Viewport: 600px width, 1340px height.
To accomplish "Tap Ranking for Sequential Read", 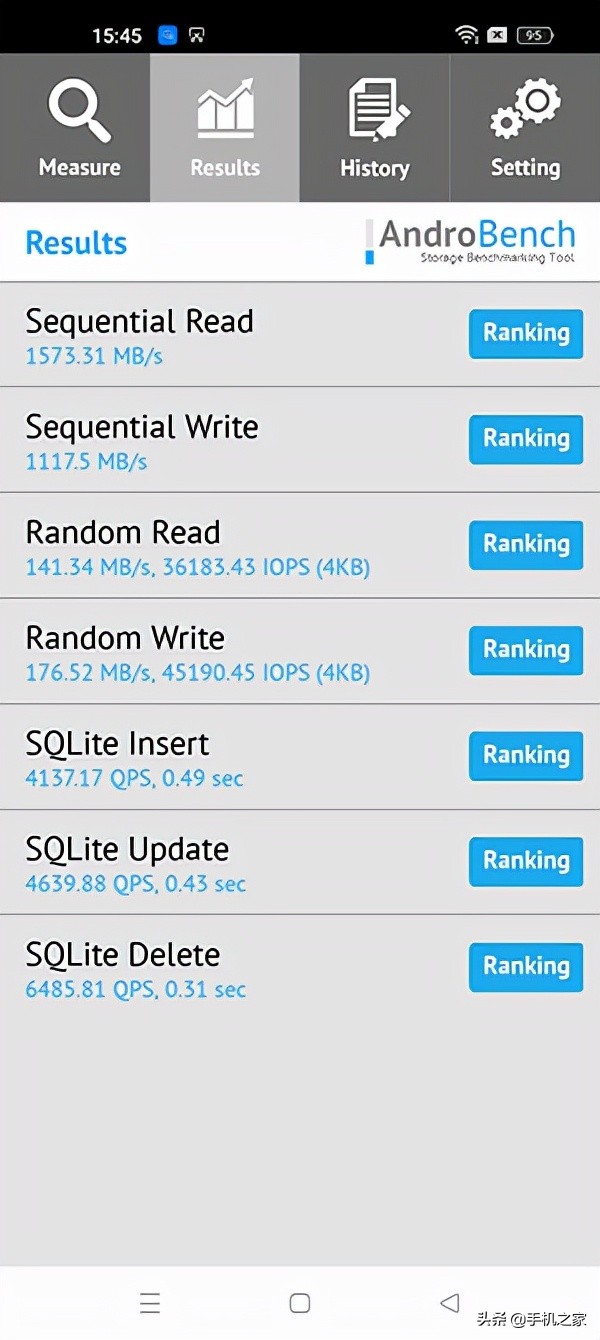I will [x=526, y=333].
